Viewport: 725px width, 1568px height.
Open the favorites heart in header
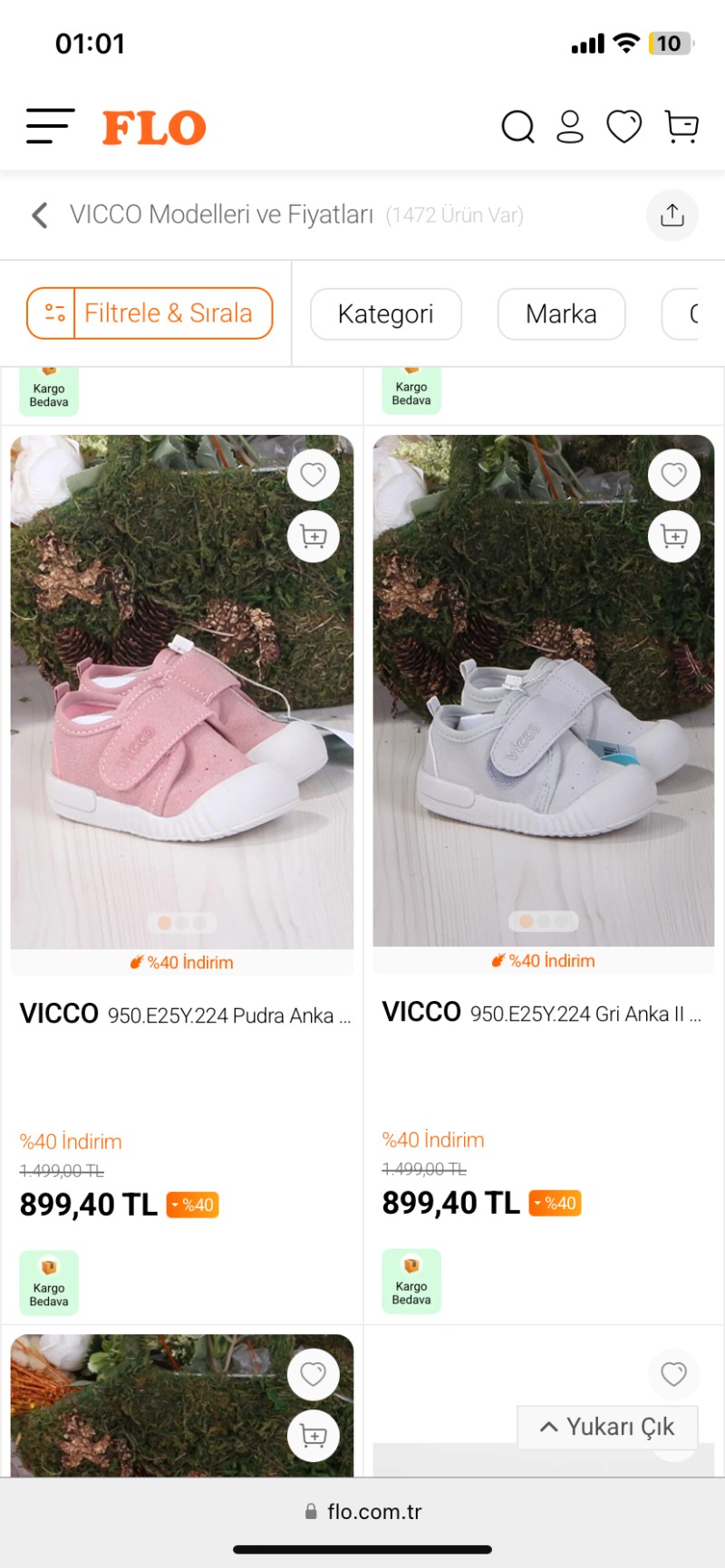coord(623,127)
